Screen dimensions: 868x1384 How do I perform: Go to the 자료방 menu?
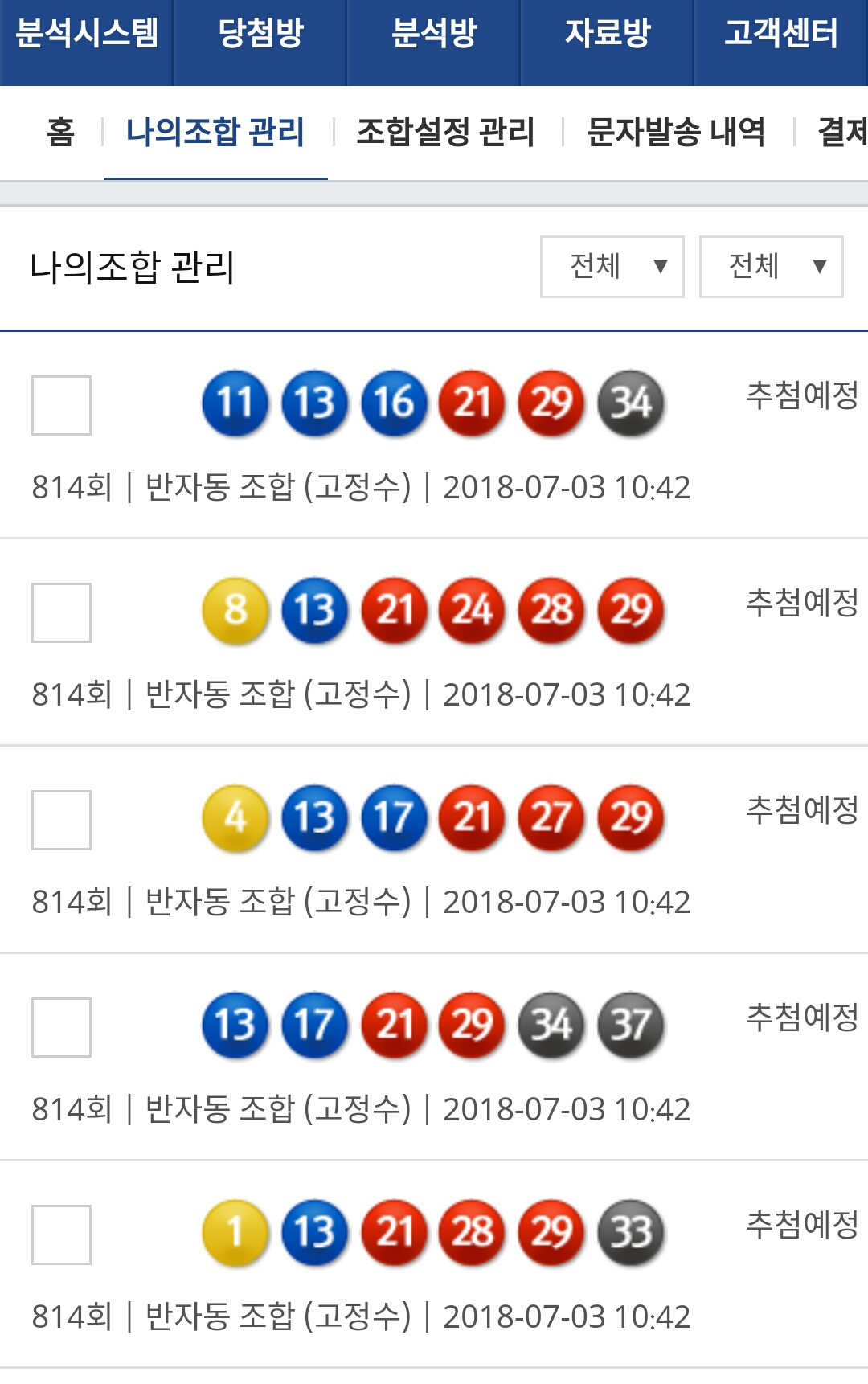tap(608, 34)
